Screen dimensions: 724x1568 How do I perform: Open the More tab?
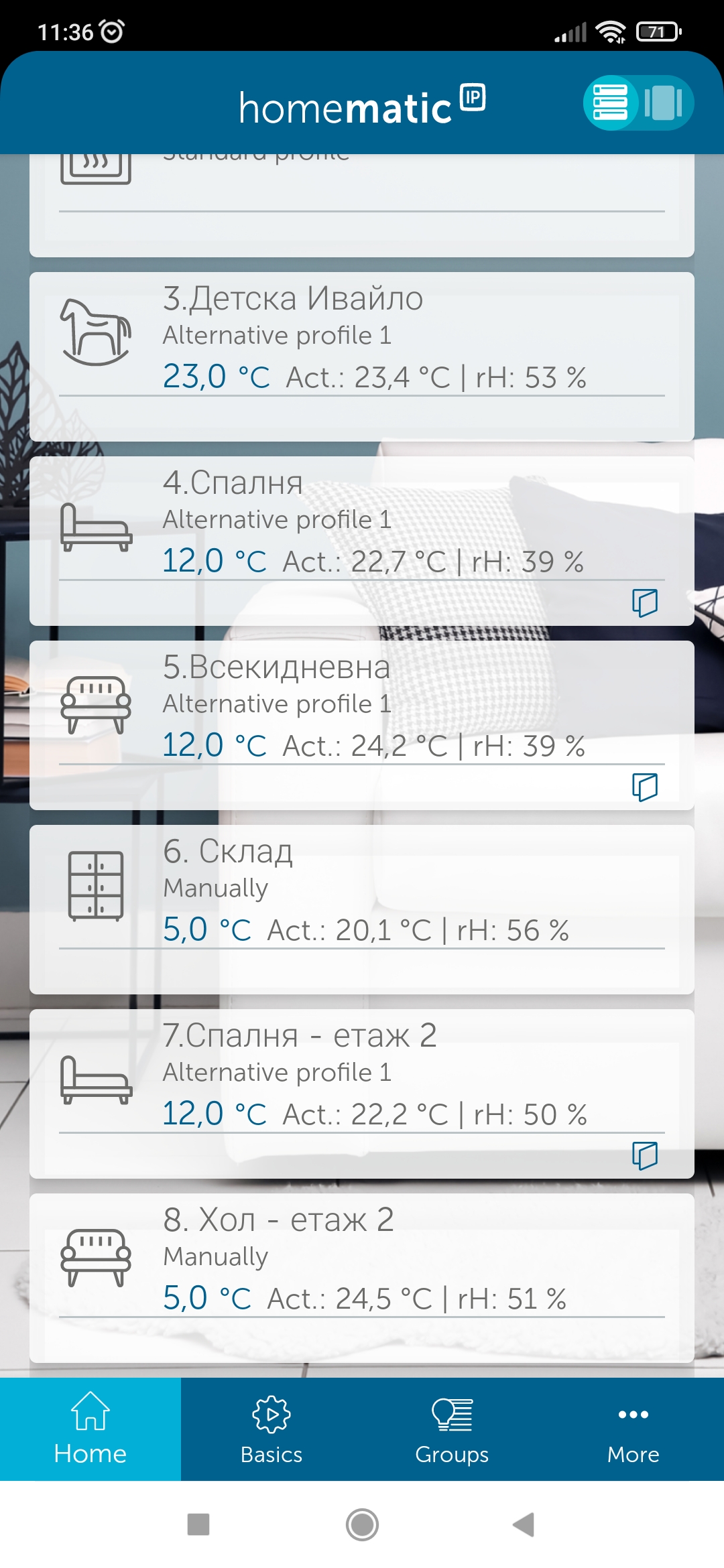click(x=633, y=1429)
